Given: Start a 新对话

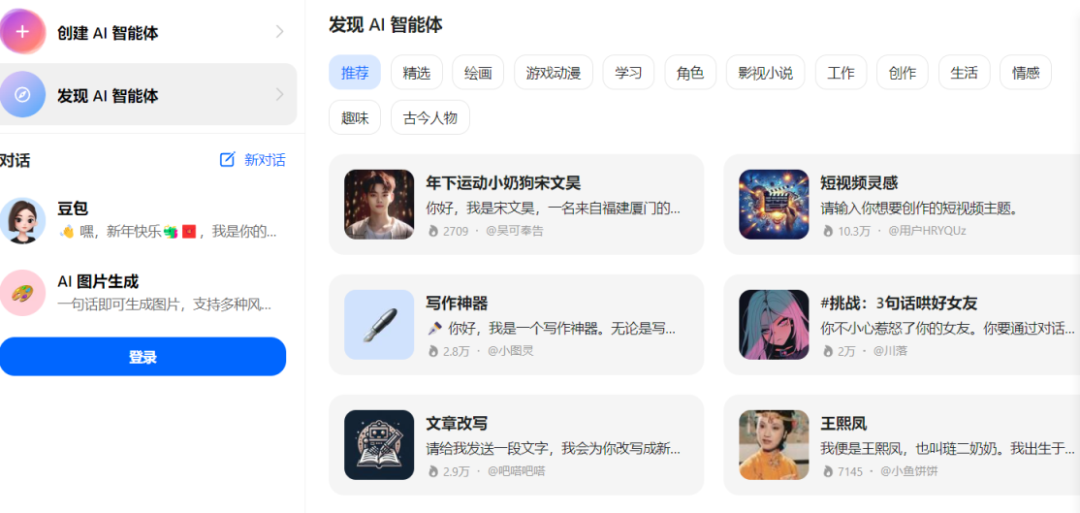Looking at the screenshot, I should 253,160.
